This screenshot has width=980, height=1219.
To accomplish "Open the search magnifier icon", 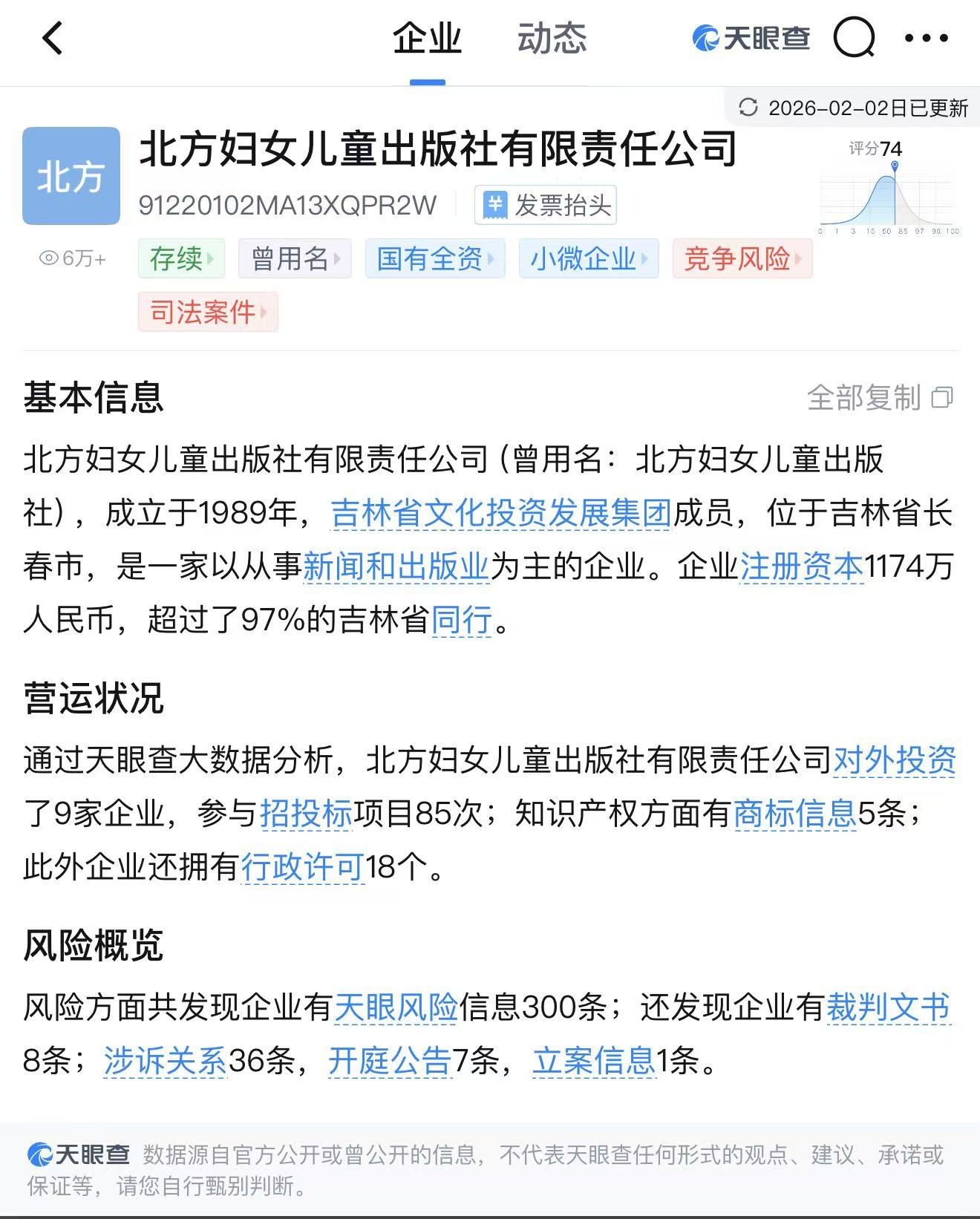I will coord(854,38).
